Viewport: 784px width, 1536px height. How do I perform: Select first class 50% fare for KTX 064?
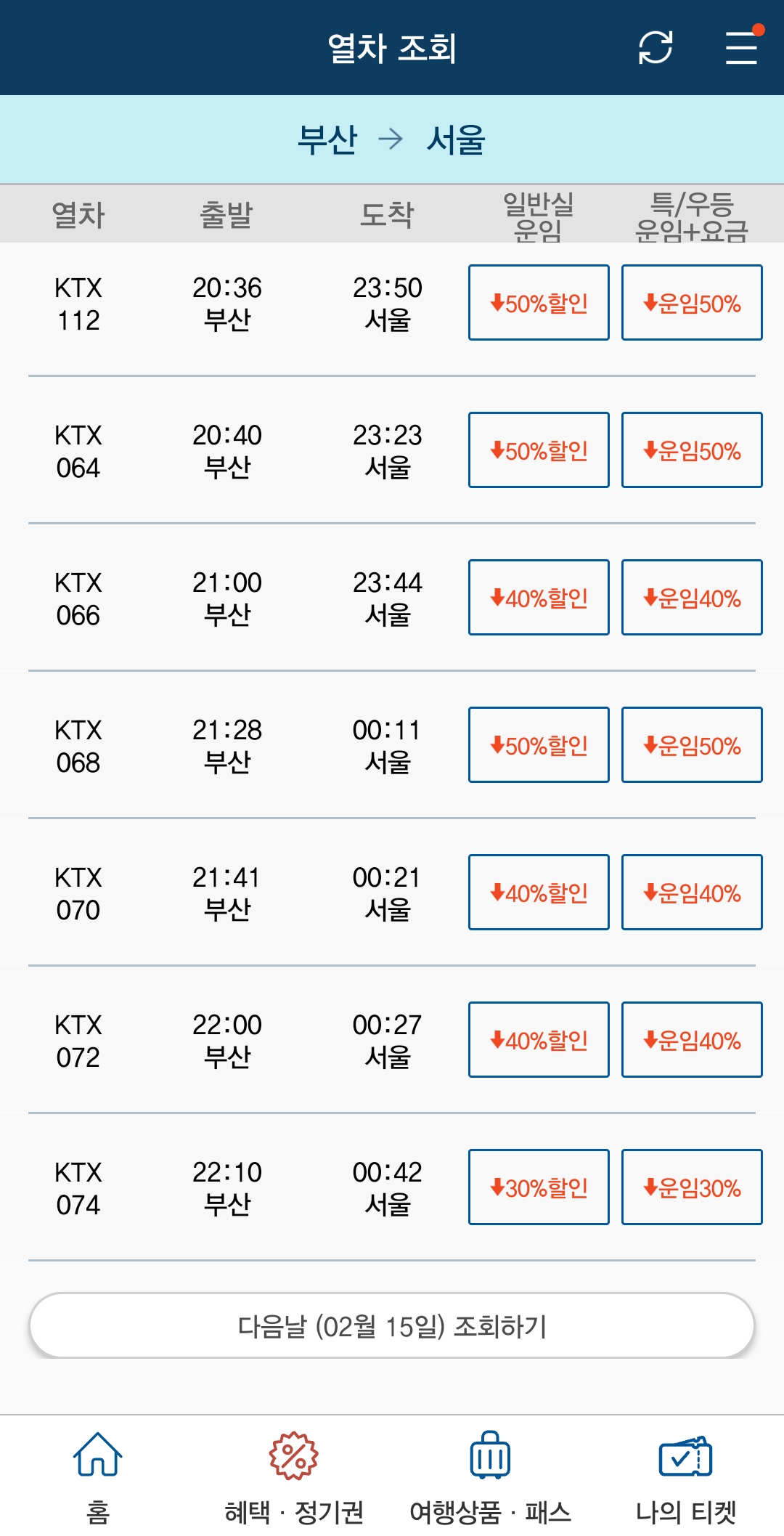pyautogui.click(x=692, y=450)
